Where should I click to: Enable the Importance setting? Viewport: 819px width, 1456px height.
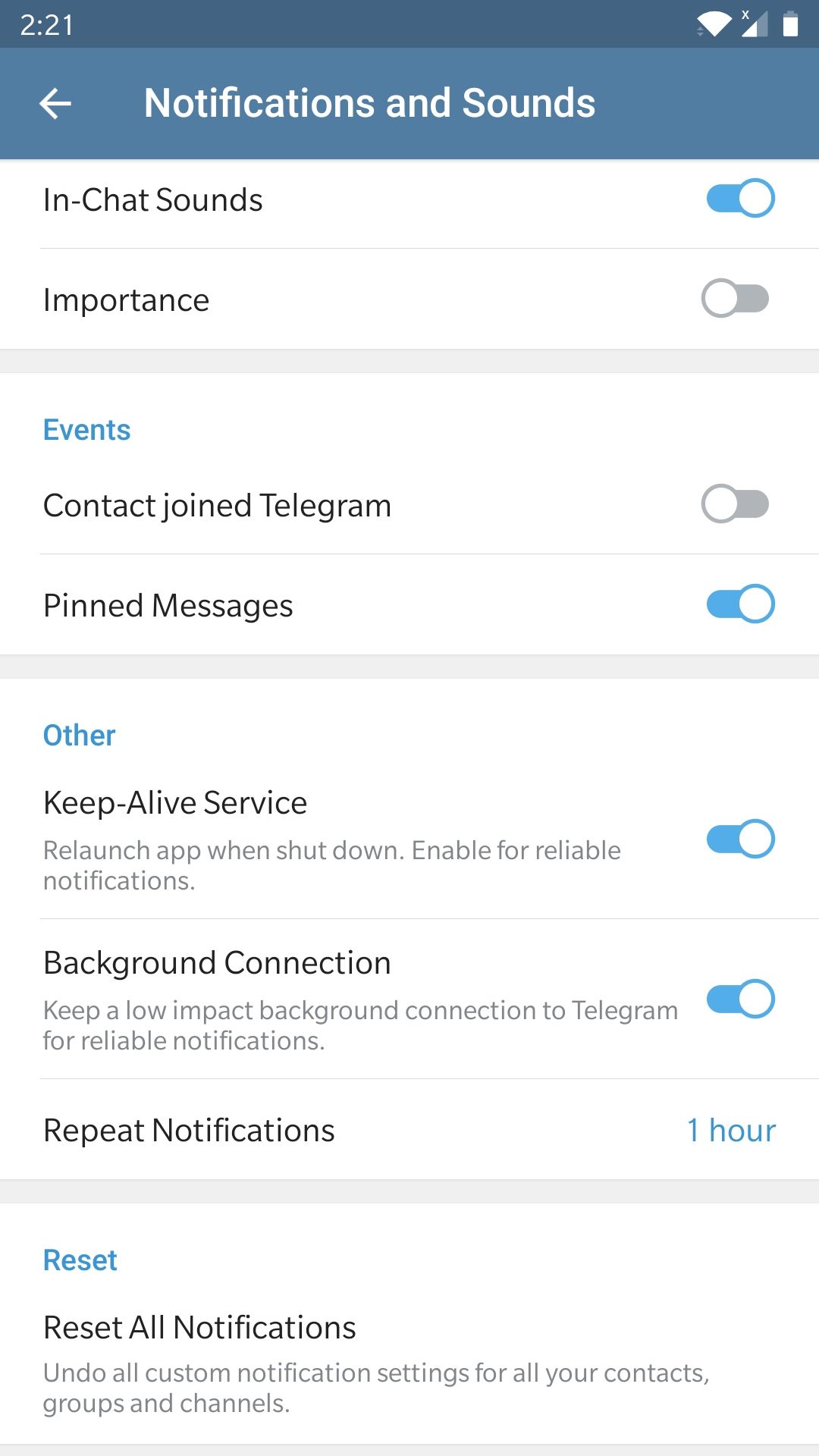coord(733,300)
